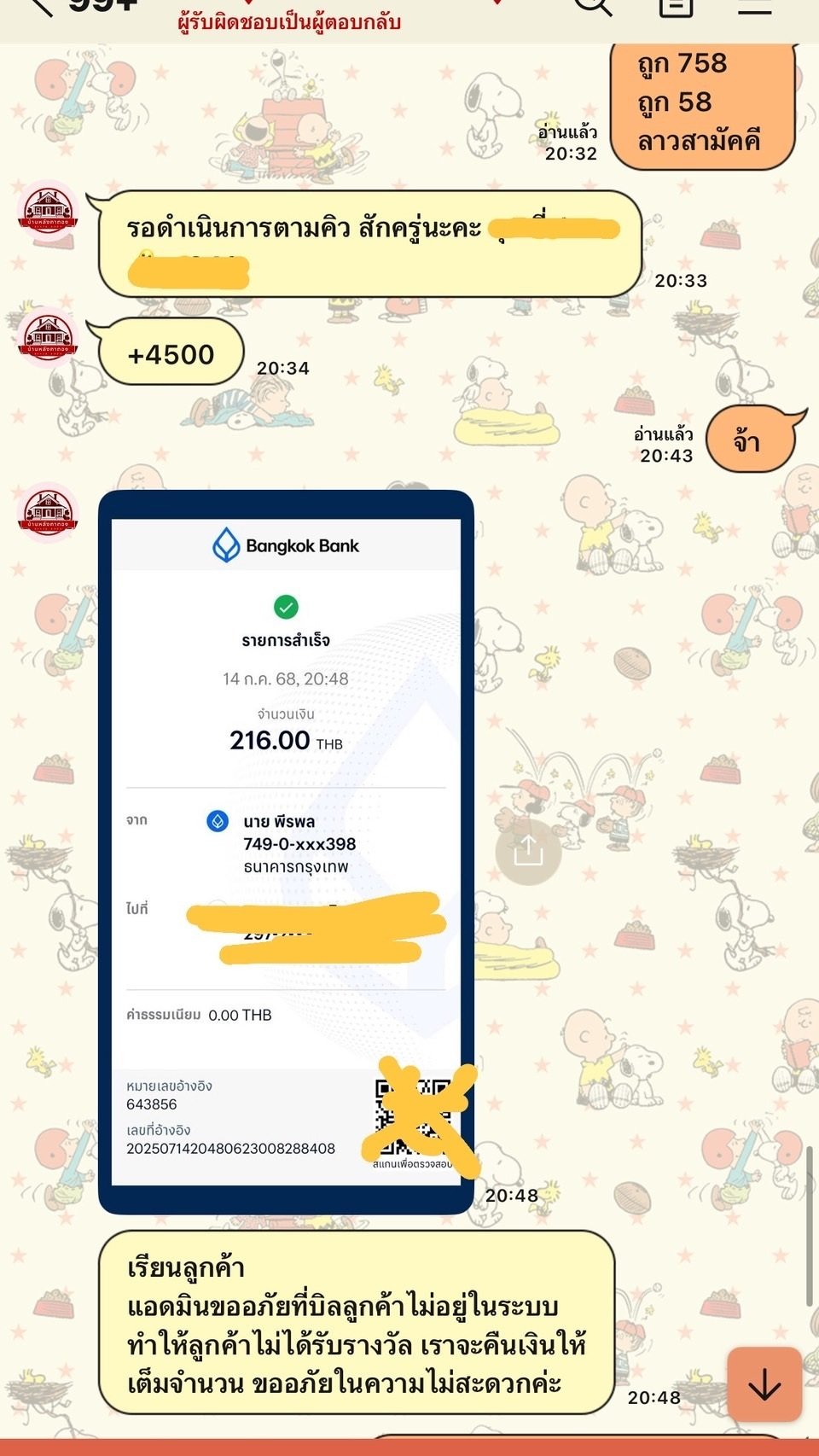Open the Bangkok Bank slip image

pos(286,852)
